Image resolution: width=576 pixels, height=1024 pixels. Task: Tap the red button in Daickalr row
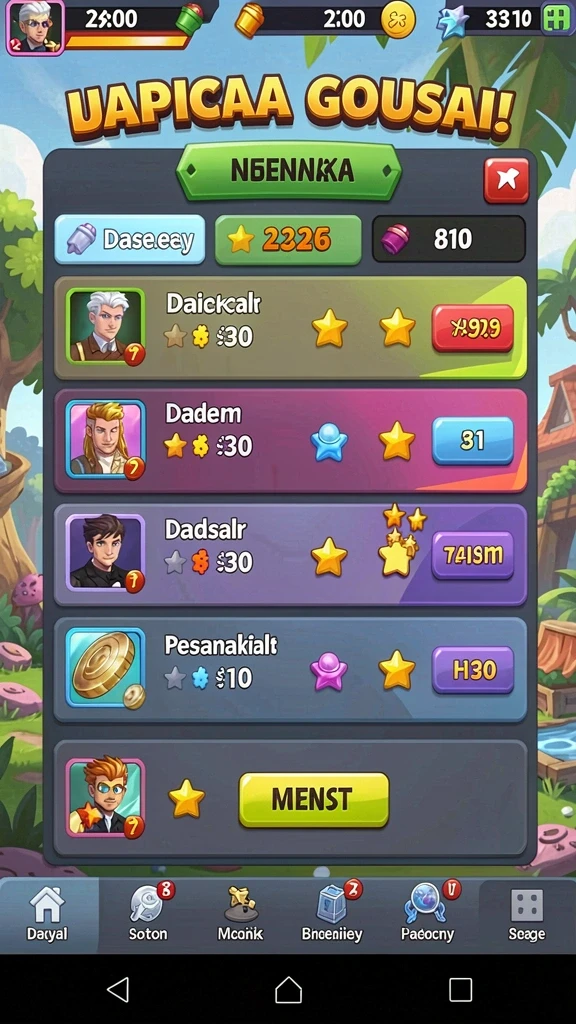[x=473, y=328]
